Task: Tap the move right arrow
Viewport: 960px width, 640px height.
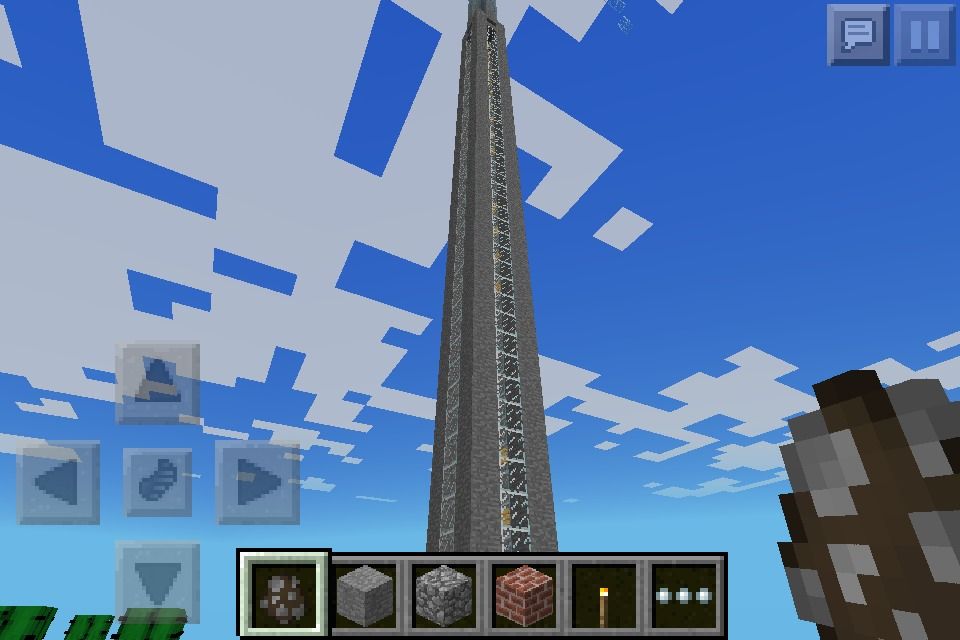Action: click(x=258, y=483)
